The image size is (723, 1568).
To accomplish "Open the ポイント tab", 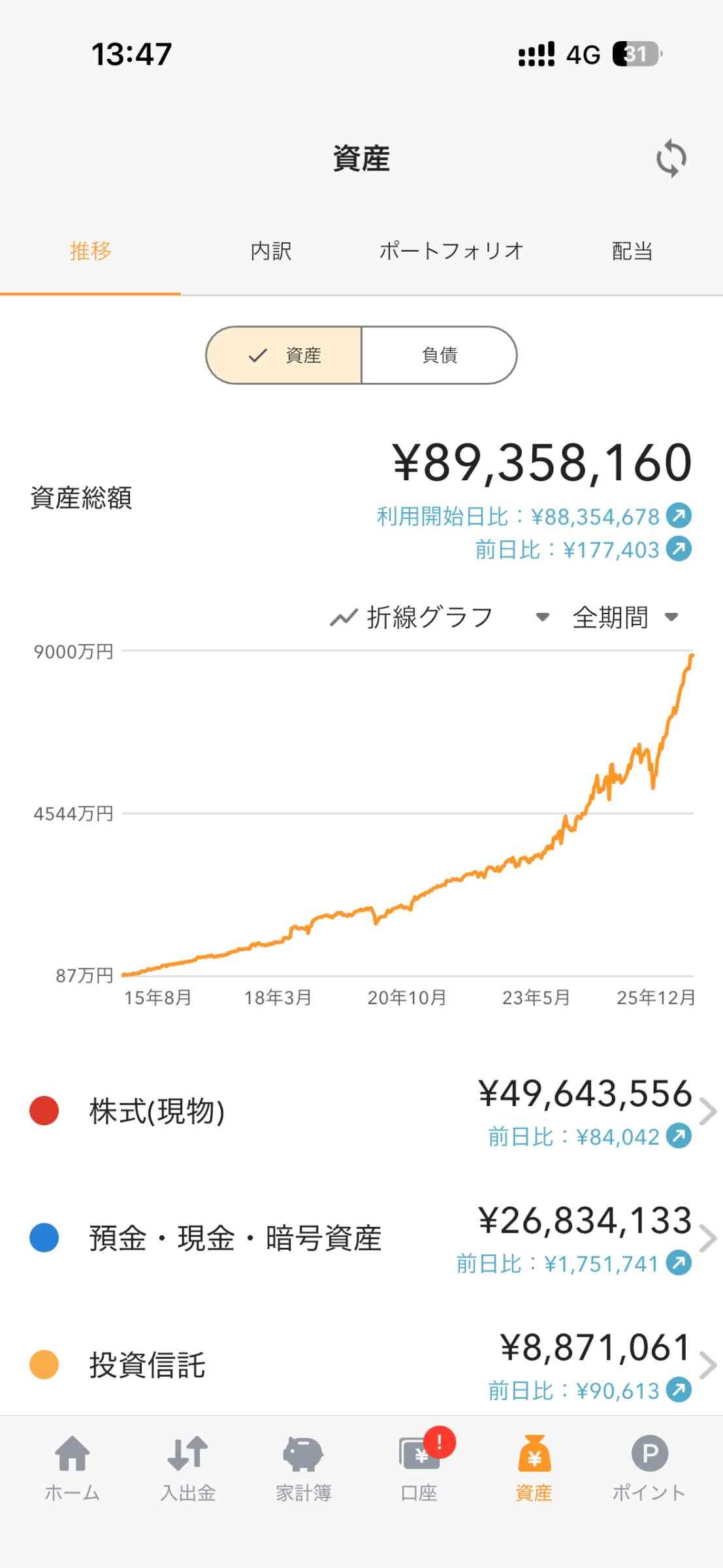I will click(x=649, y=1467).
